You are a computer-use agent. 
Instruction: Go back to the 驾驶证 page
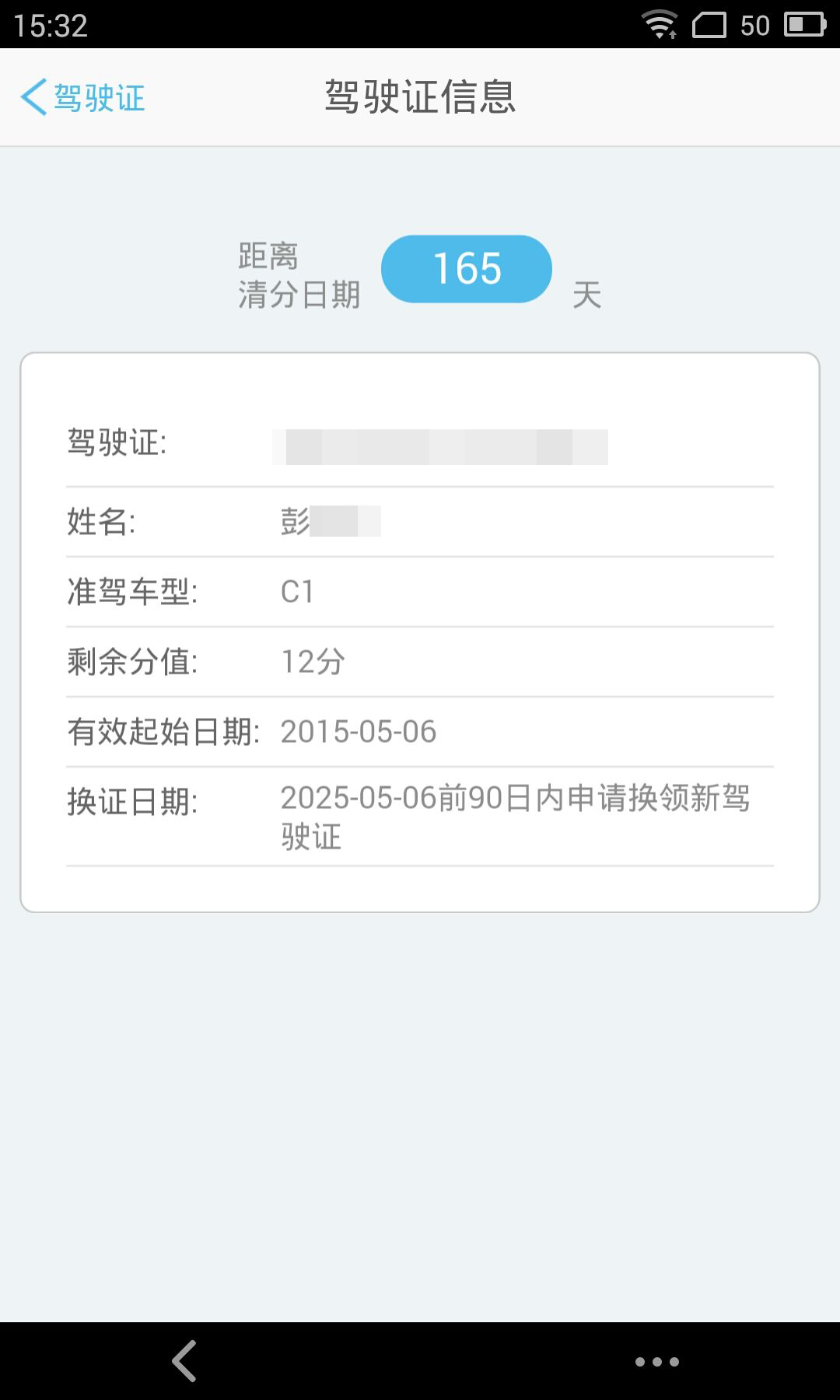coord(82,98)
